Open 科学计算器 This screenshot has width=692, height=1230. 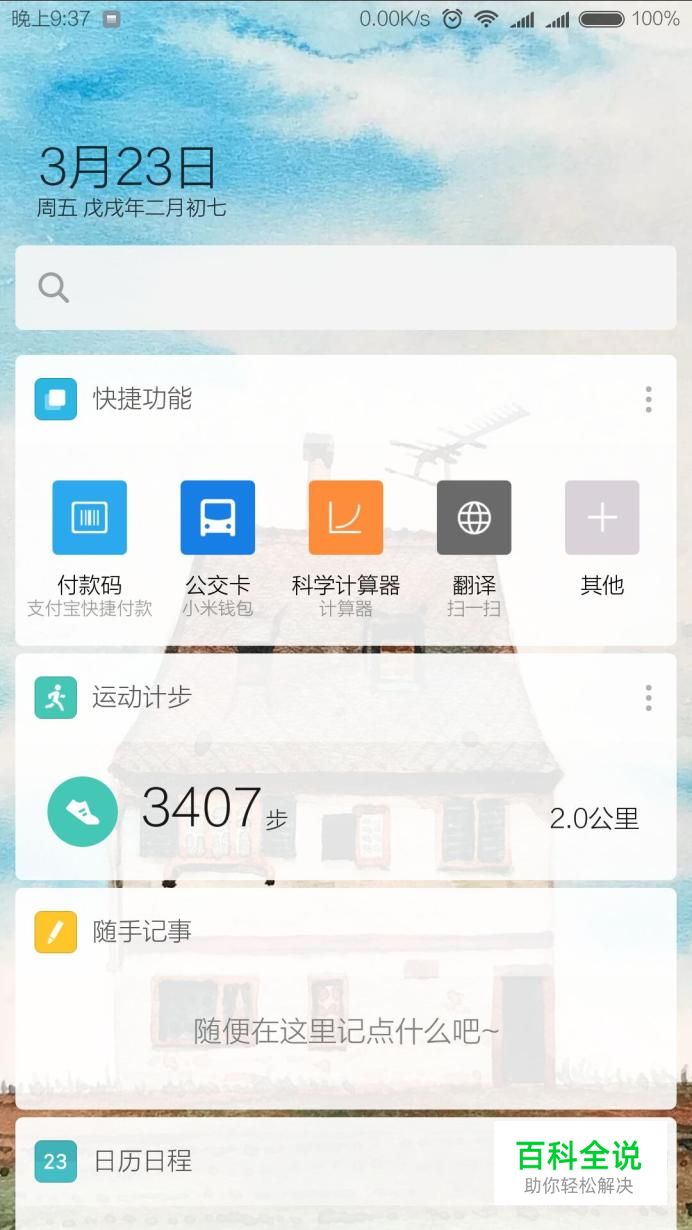[x=346, y=517]
